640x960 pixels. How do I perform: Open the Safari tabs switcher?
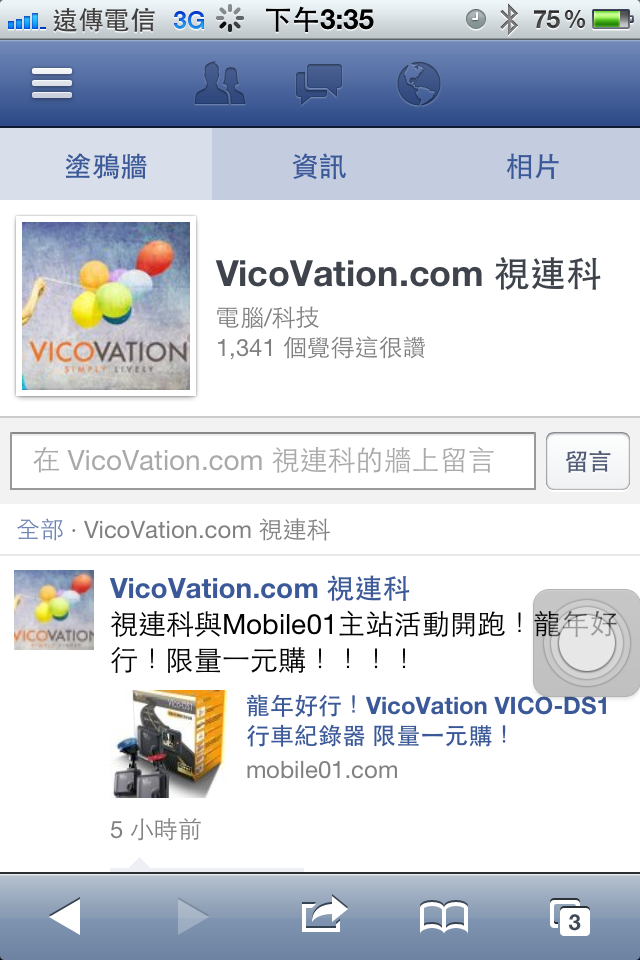click(569, 916)
